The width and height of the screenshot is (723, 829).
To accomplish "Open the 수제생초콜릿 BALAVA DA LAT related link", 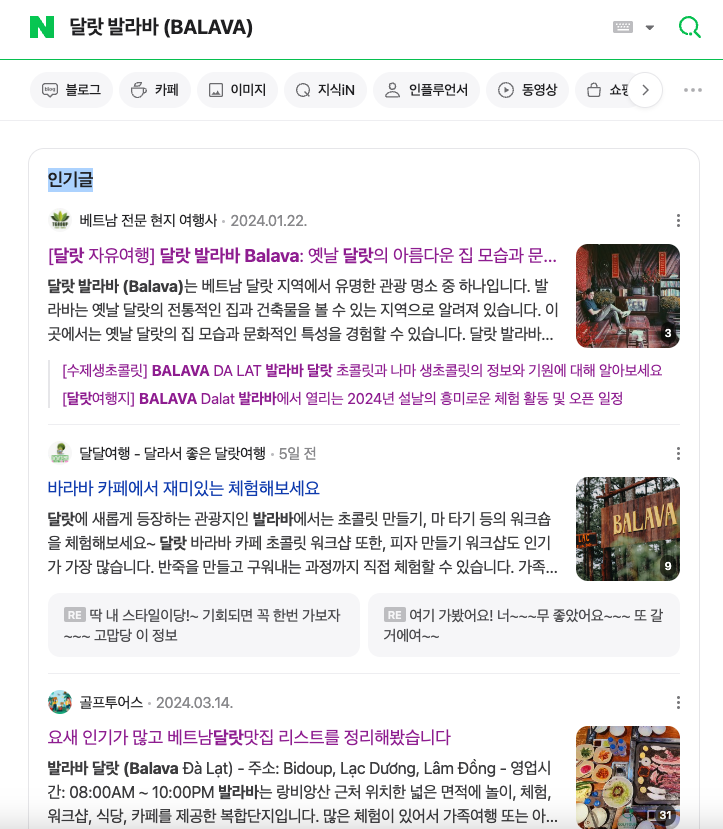I will point(361,370).
